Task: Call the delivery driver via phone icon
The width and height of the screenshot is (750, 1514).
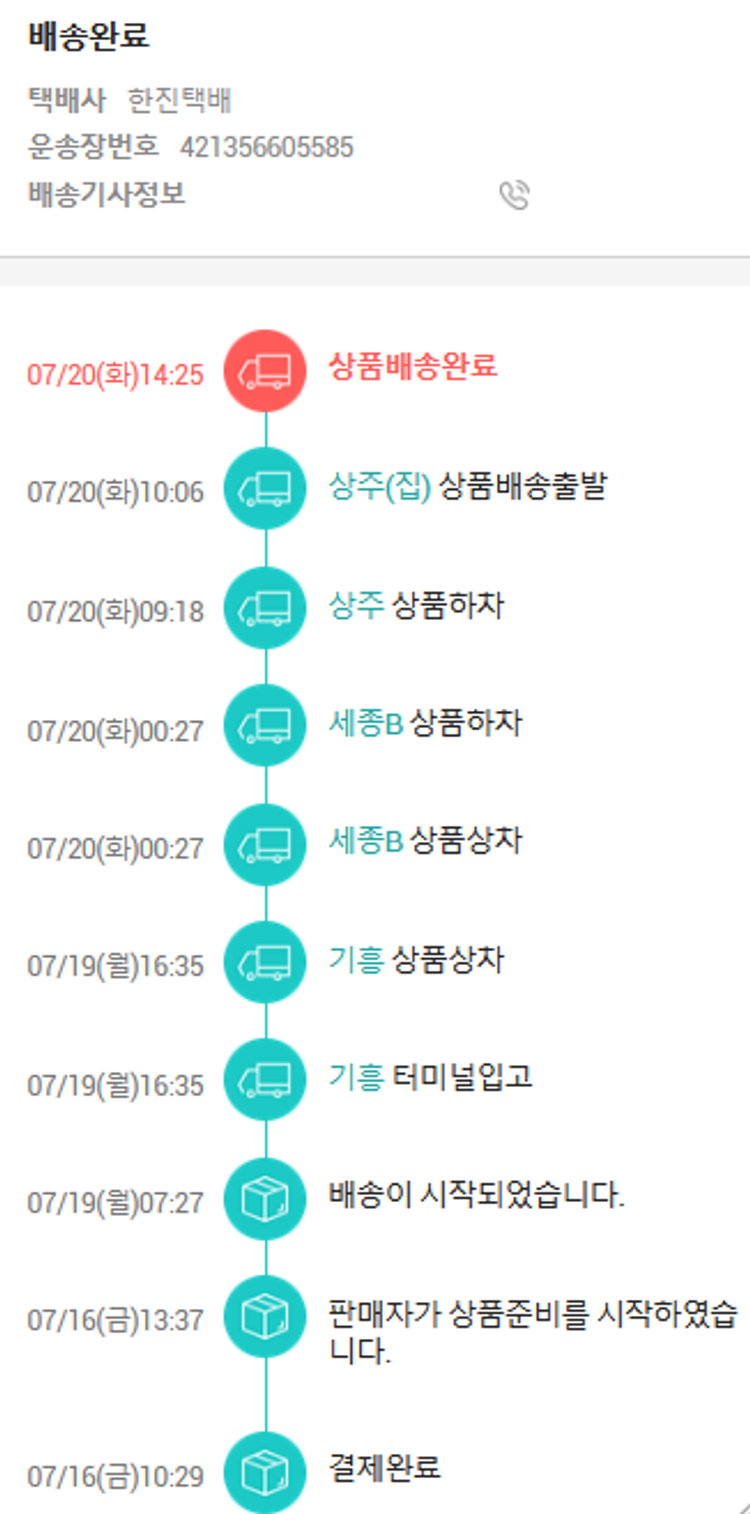Action: (x=514, y=195)
